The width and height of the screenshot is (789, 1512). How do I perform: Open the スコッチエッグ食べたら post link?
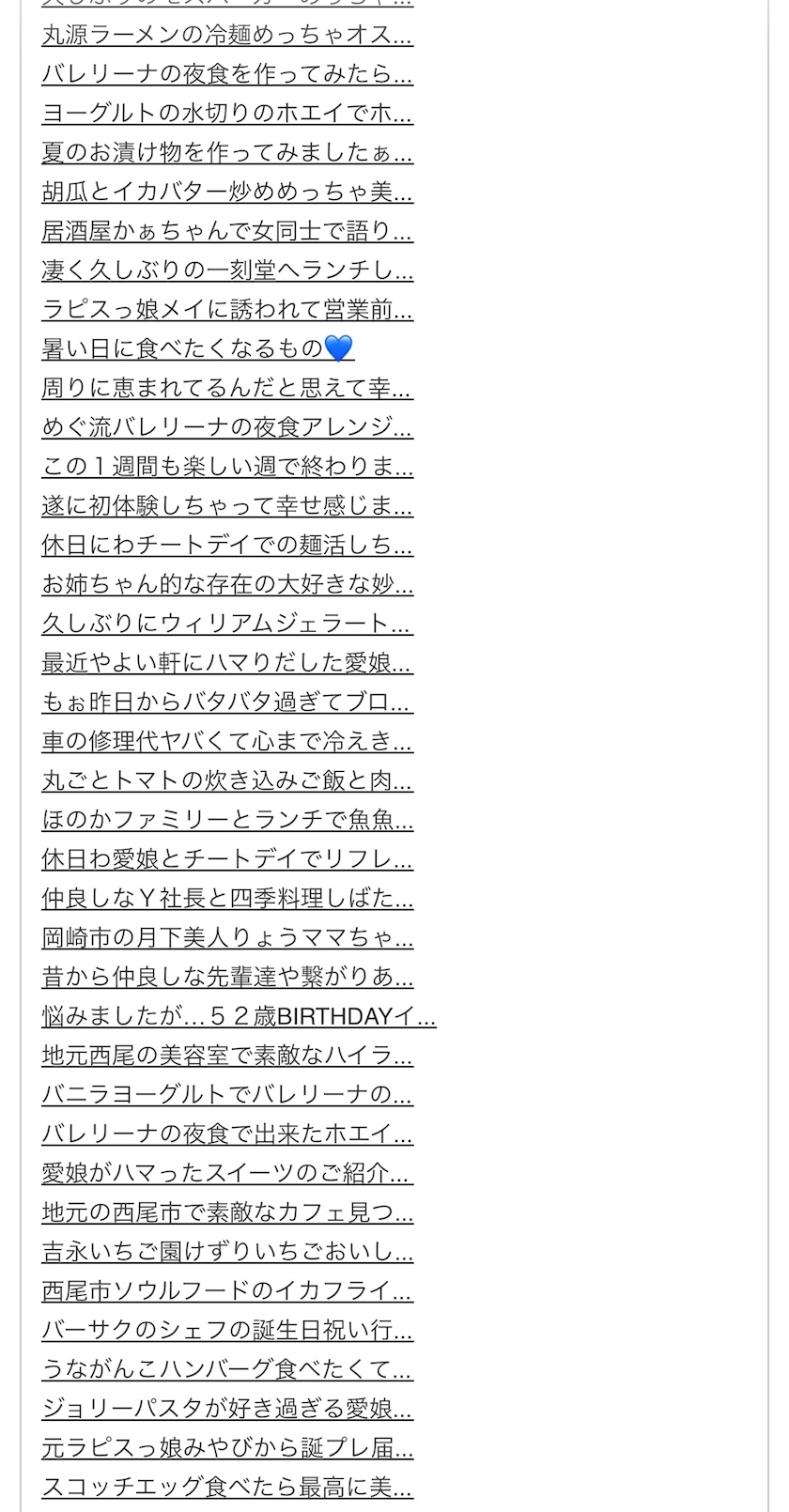pyautogui.click(x=227, y=1488)
